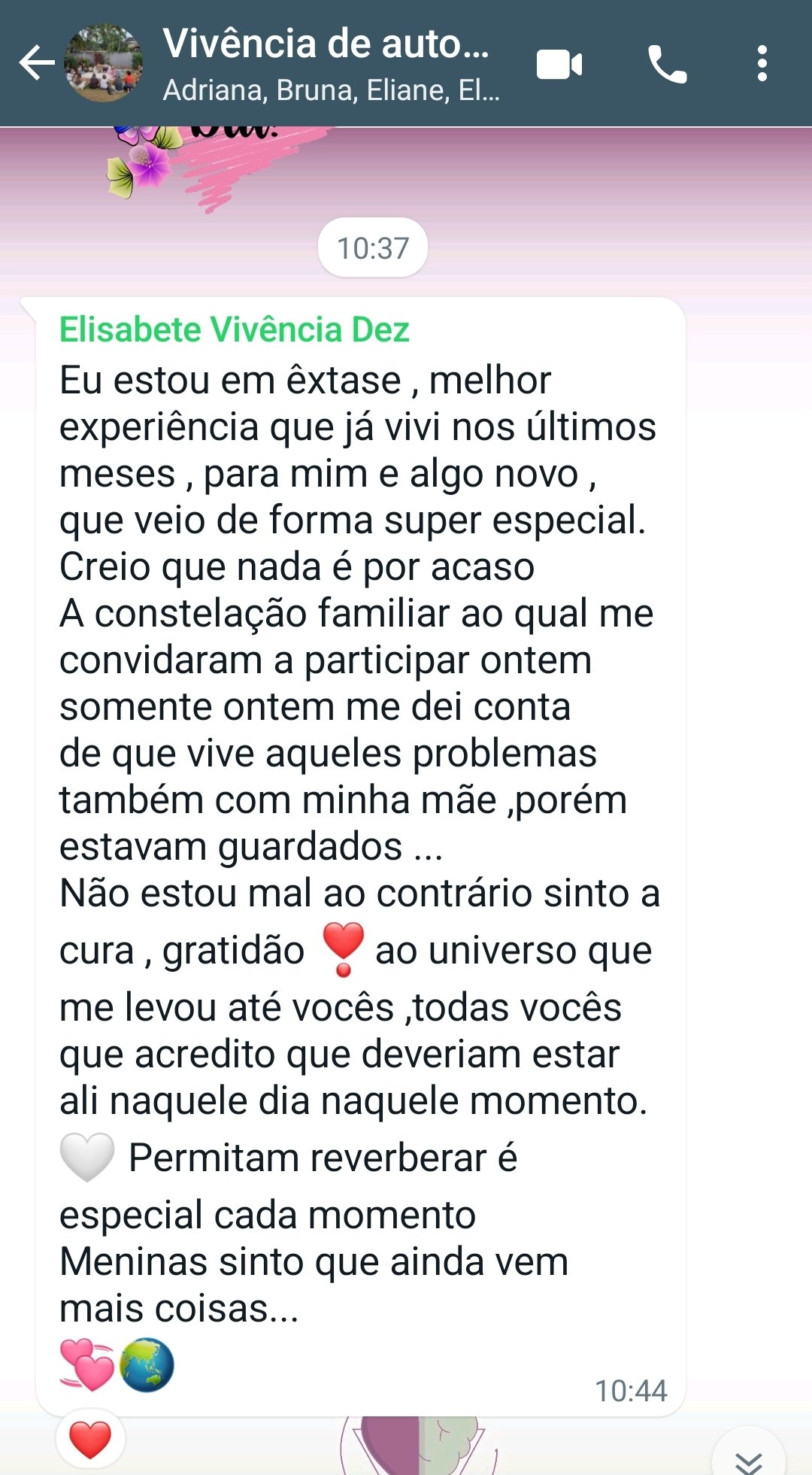Go back to the chat list

click(36, 63)
